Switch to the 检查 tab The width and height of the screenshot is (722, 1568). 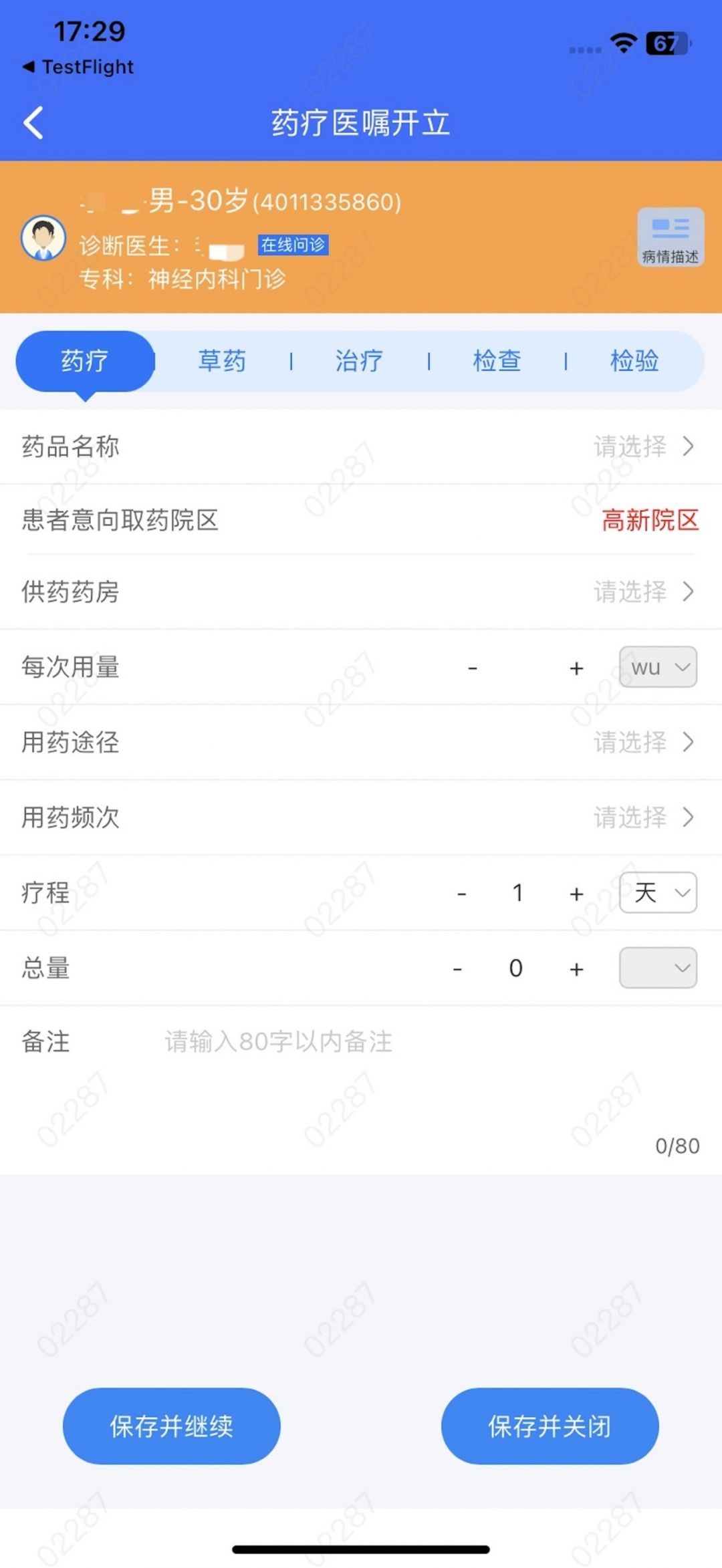pos(497,361)
